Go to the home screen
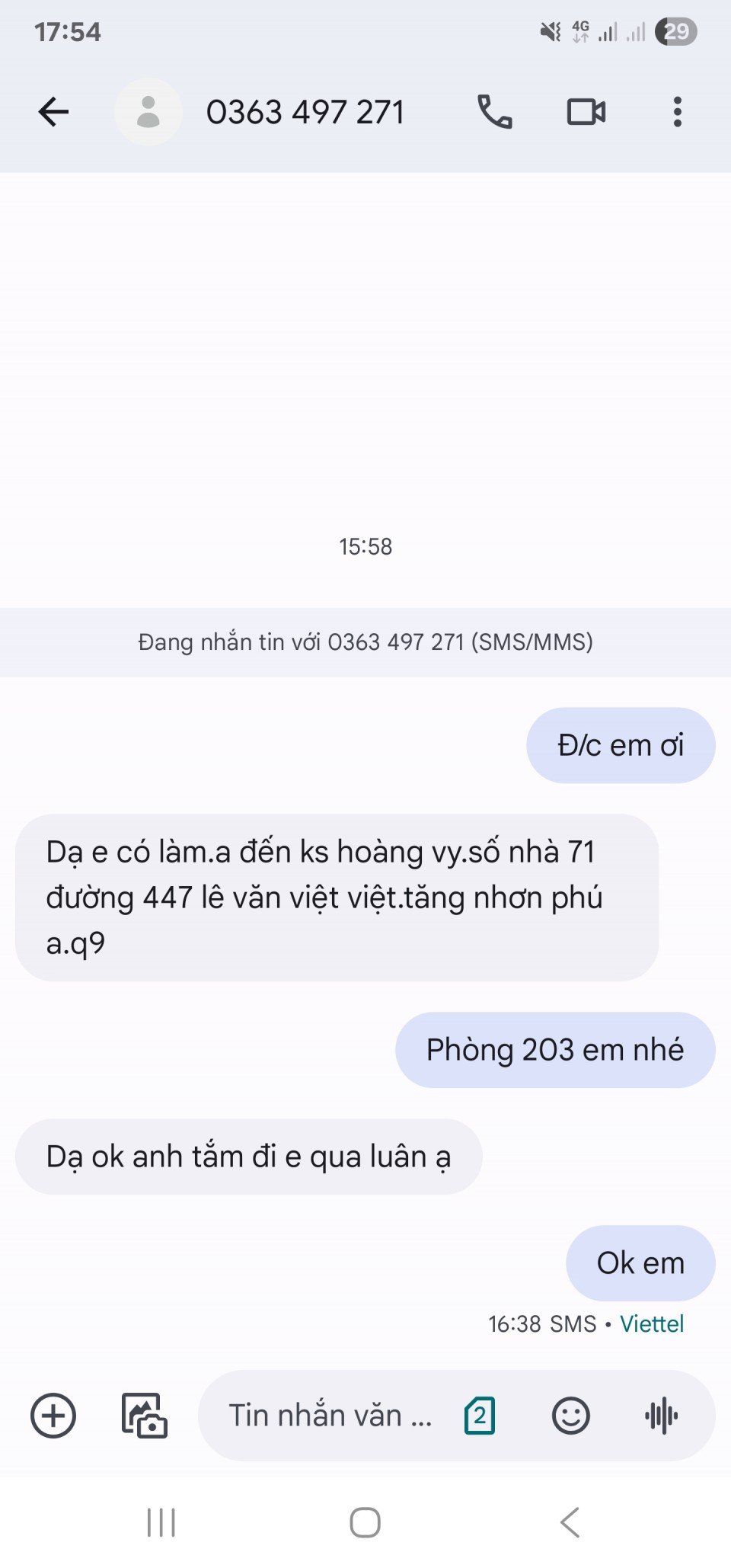 click(365, 1522)
